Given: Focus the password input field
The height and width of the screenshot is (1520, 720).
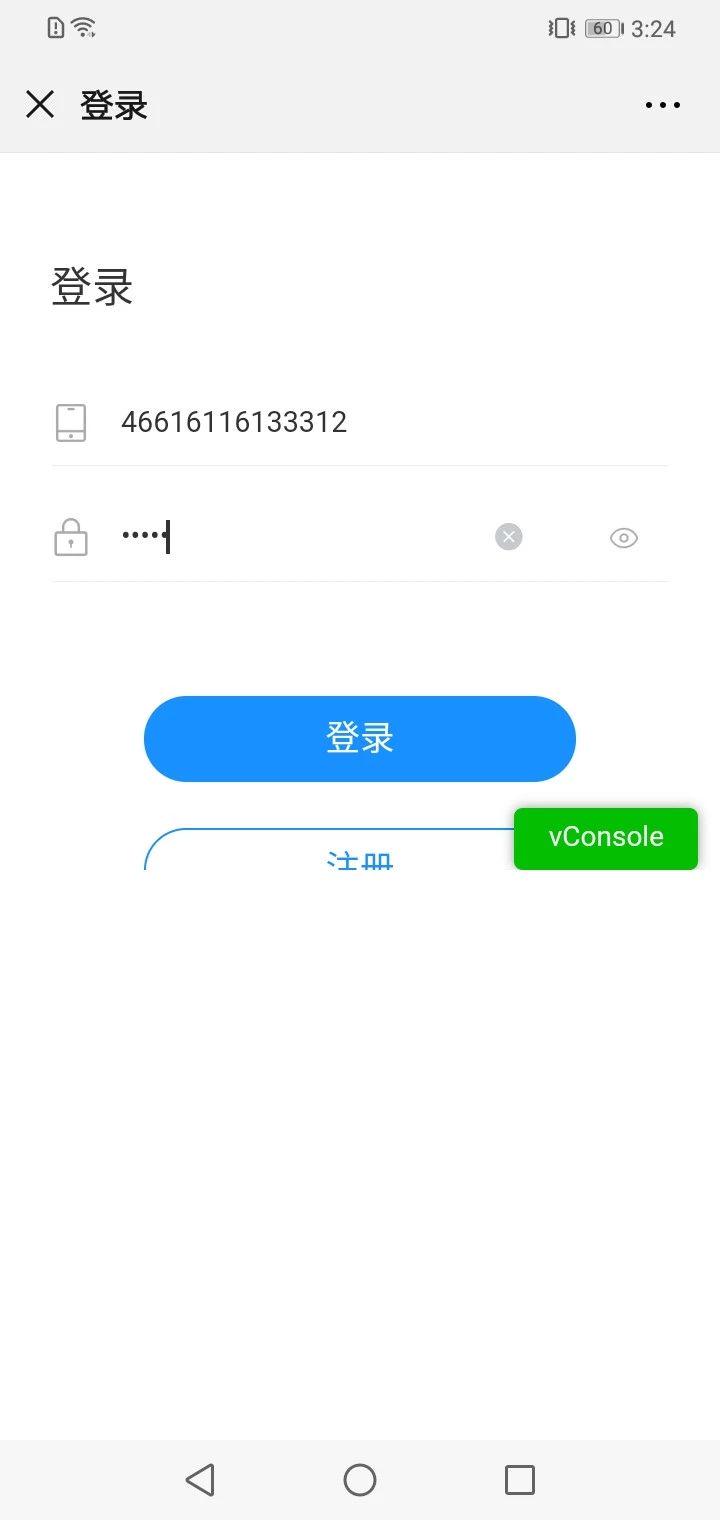Looking at the screenshot, I should click(x=300, y=537).
